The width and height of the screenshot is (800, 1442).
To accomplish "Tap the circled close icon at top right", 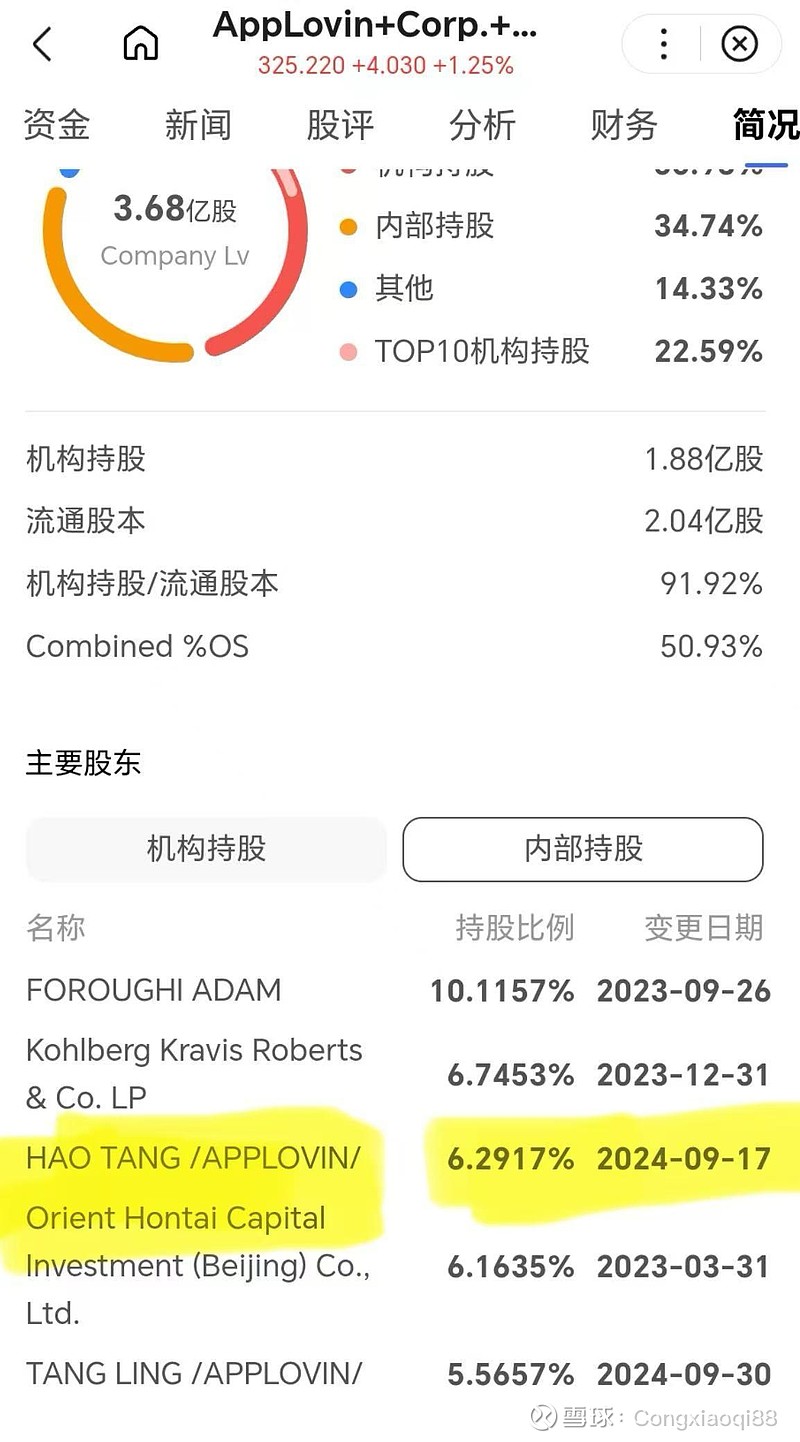I will click(x=739, y=44).
